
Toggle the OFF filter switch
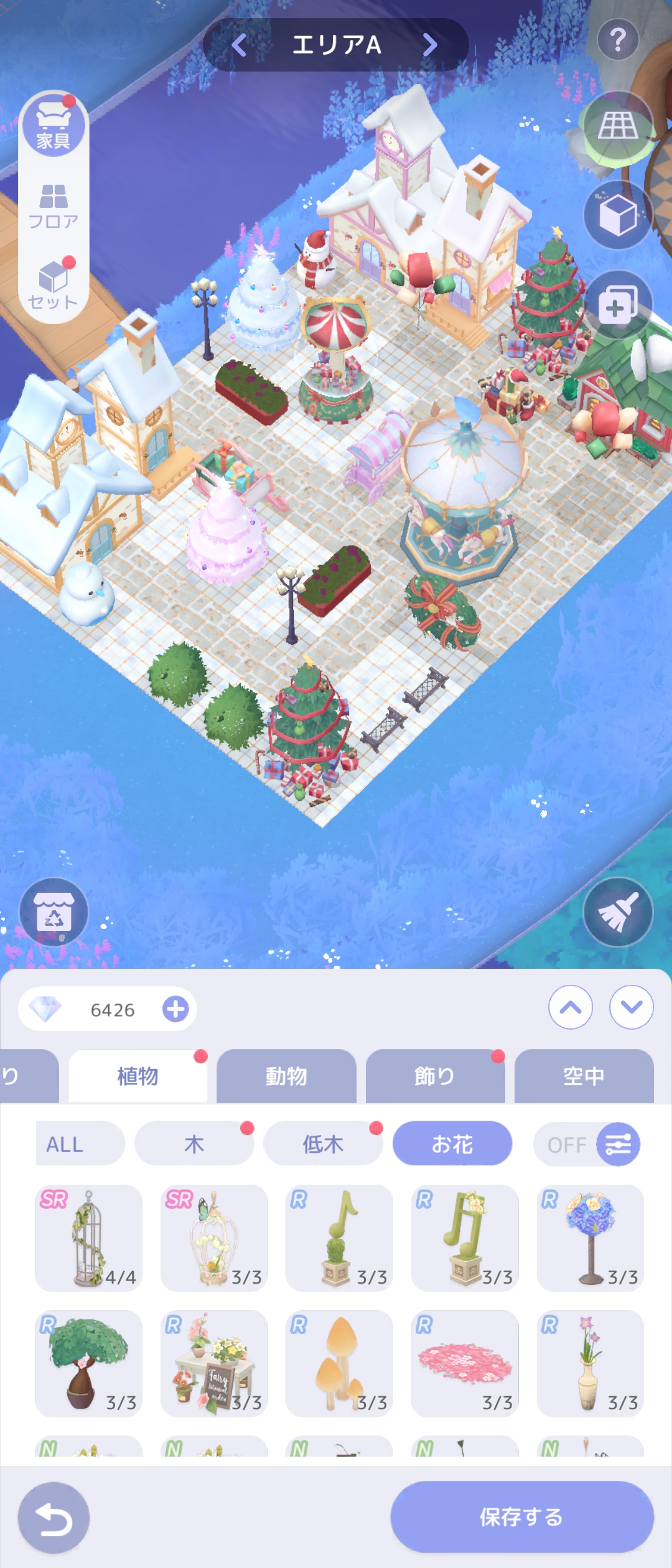pyautogui.click(x=587, y=1144)
